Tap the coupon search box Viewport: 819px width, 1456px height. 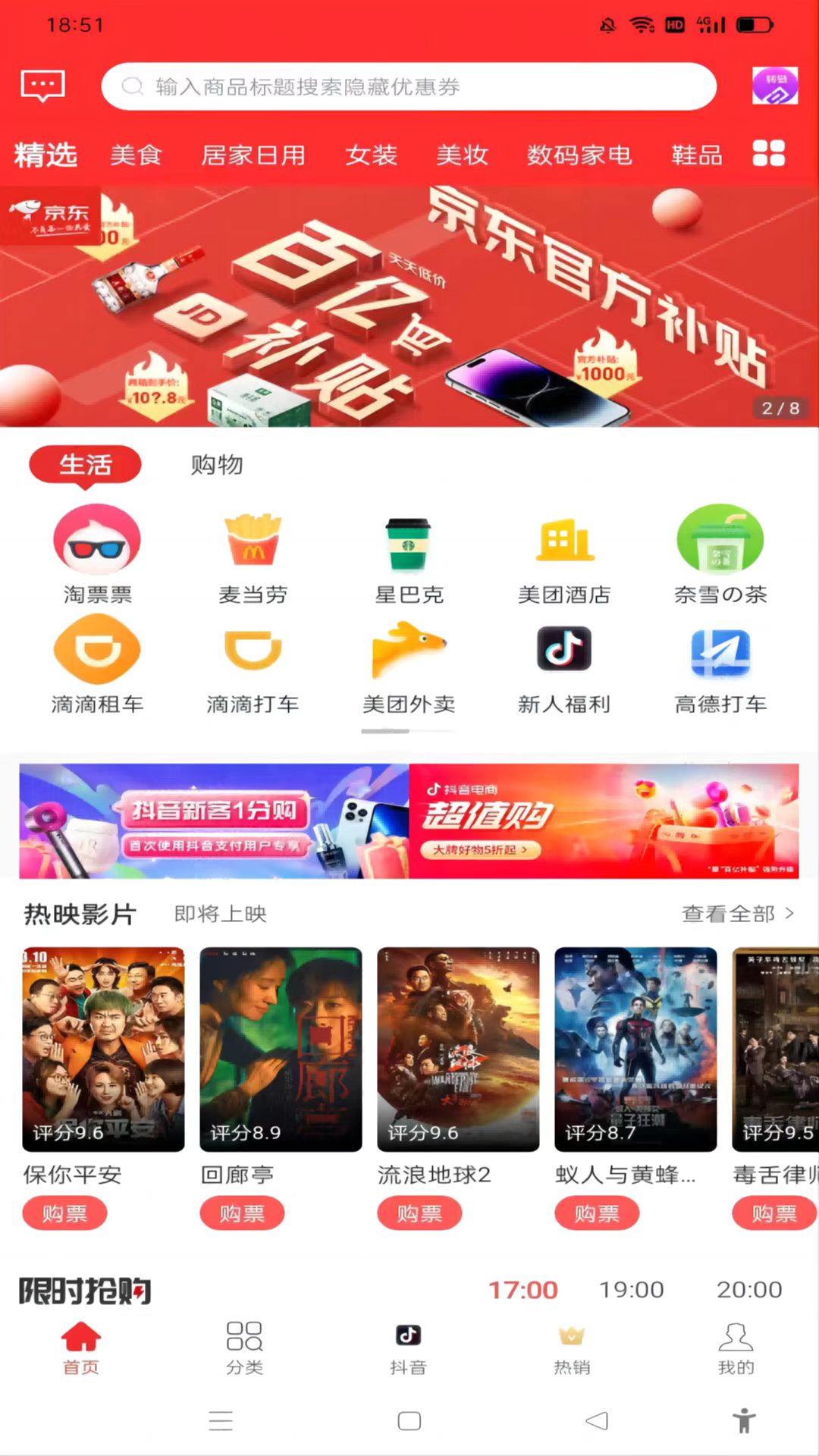[x=409, y=86]
